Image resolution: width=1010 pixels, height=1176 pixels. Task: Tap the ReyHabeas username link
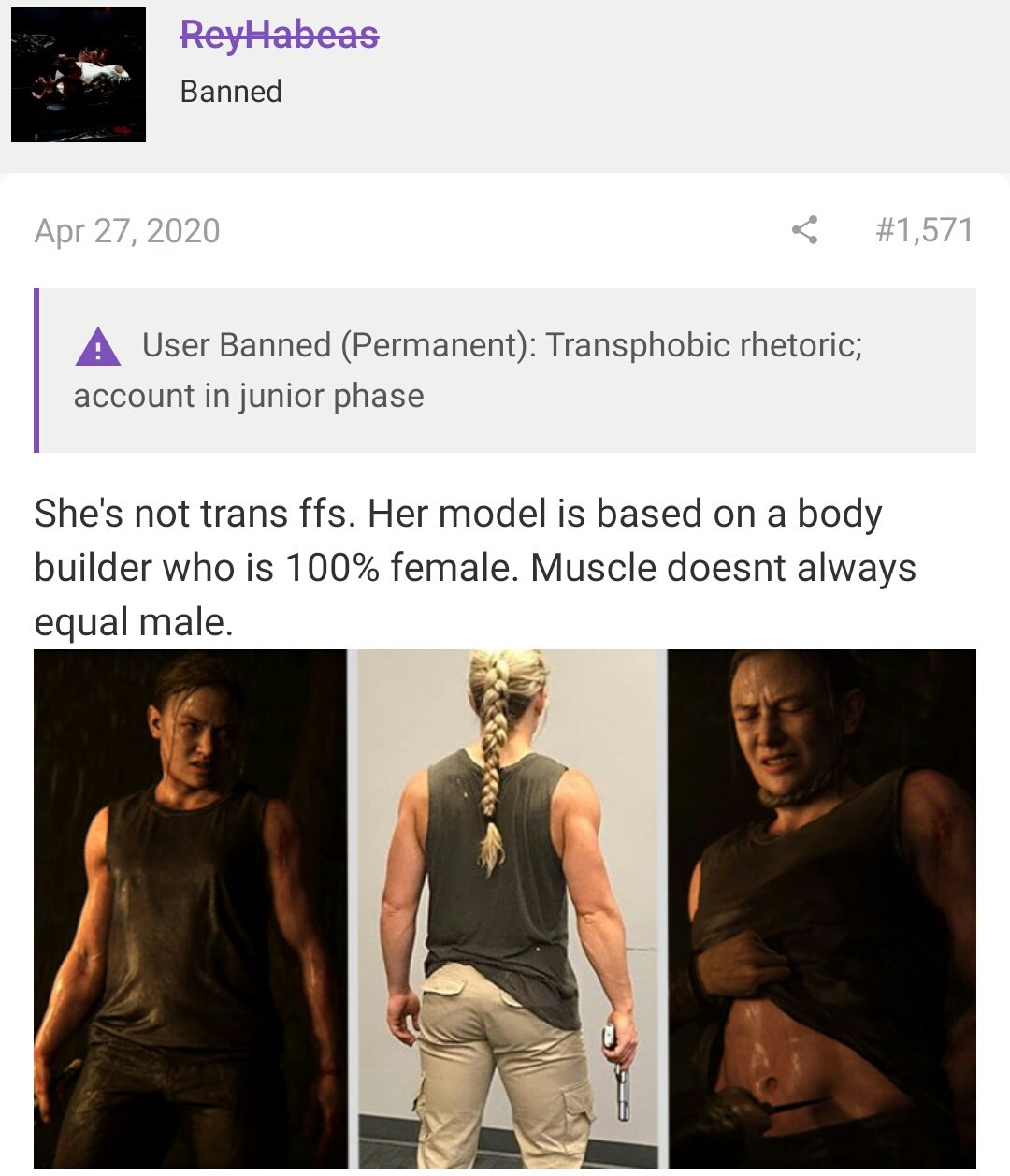[x=279, y=36]
